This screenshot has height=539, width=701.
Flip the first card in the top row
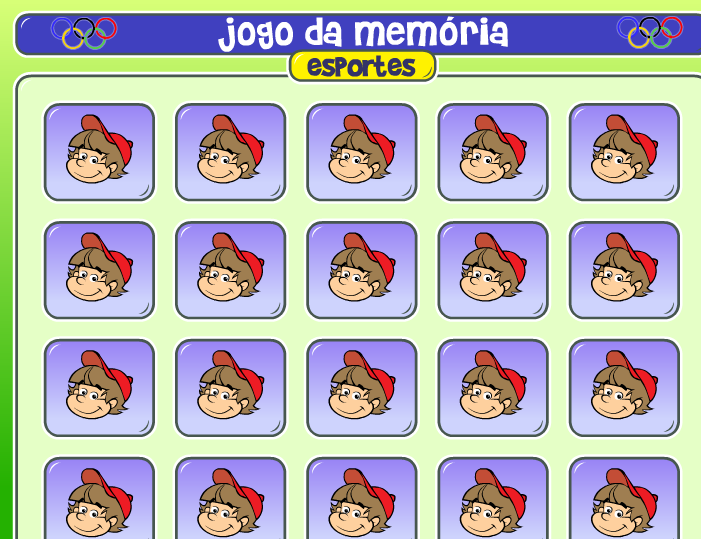[99, 152]
